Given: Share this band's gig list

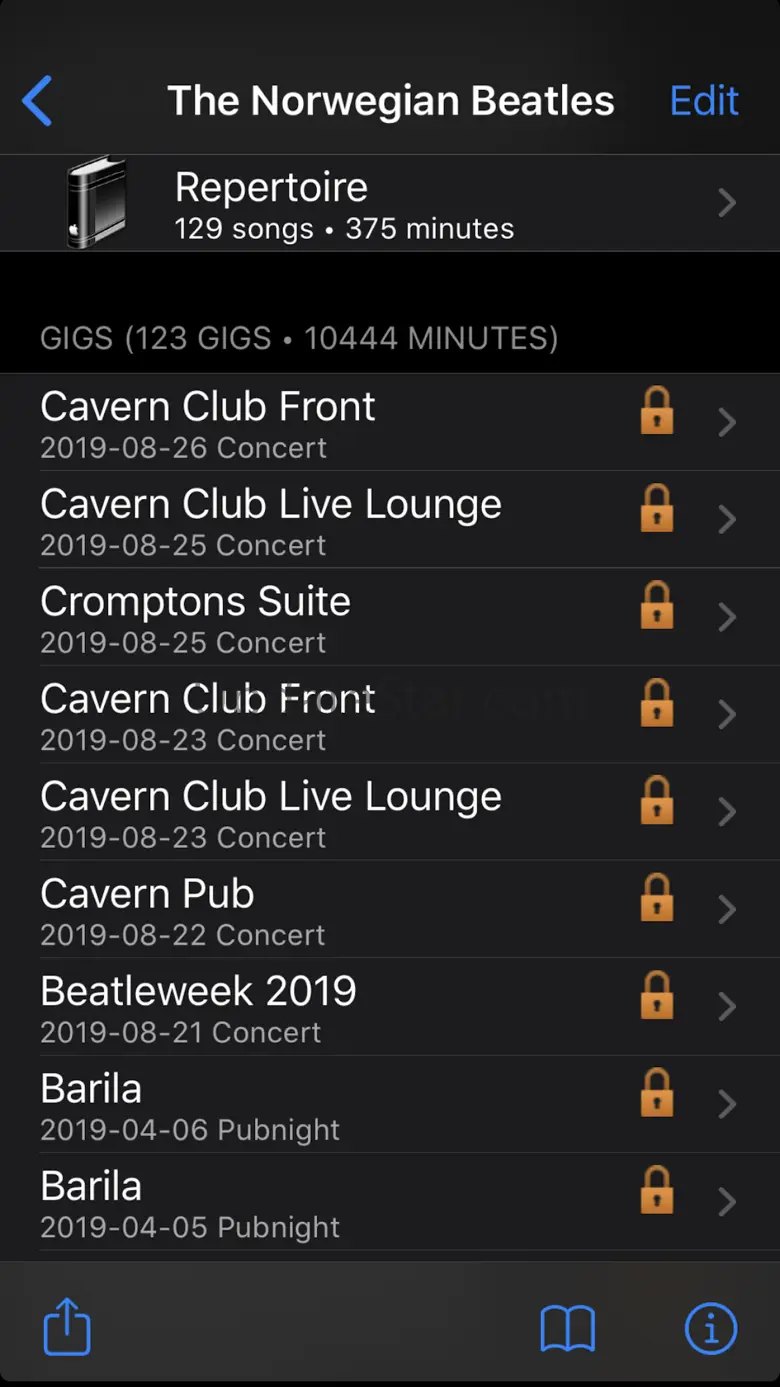Looking at the screenshot, I should 67,1327.
